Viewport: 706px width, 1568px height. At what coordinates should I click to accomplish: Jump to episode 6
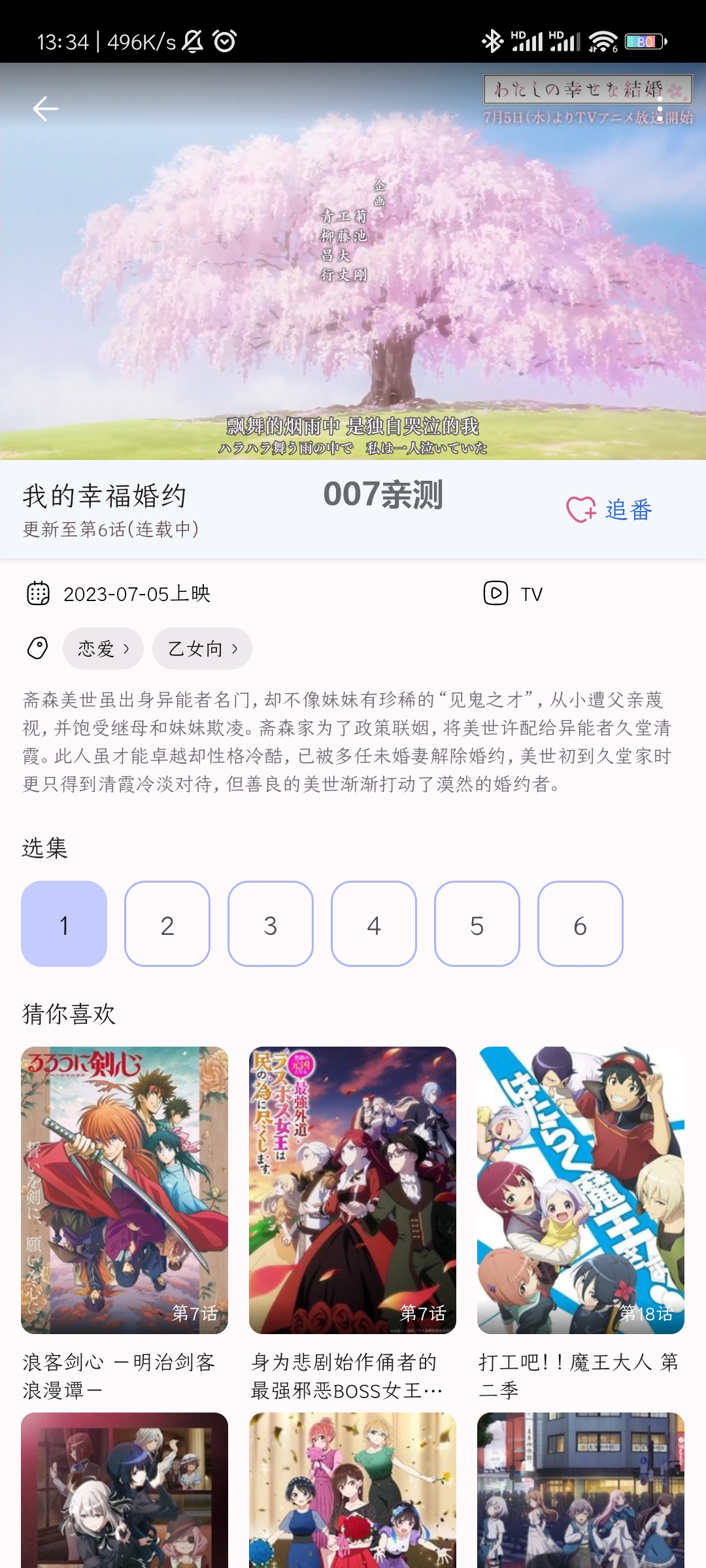point(580,924)
